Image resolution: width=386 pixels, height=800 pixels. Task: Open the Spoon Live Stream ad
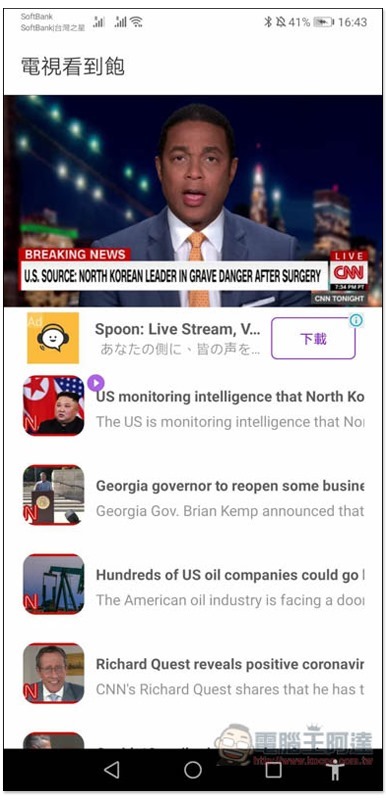(177, 337)
